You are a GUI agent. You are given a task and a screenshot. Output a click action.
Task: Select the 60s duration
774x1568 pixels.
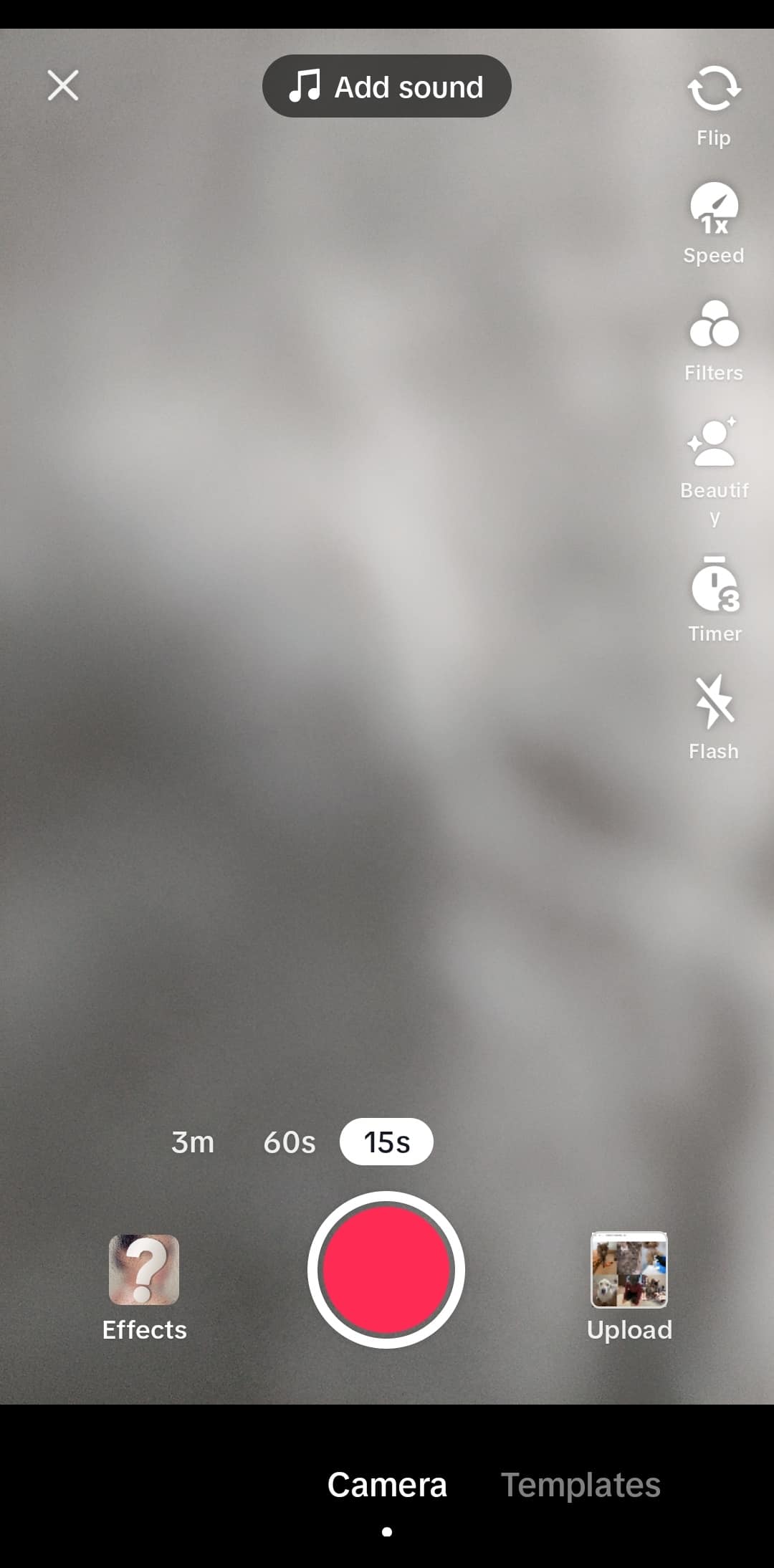[289, 1142]
